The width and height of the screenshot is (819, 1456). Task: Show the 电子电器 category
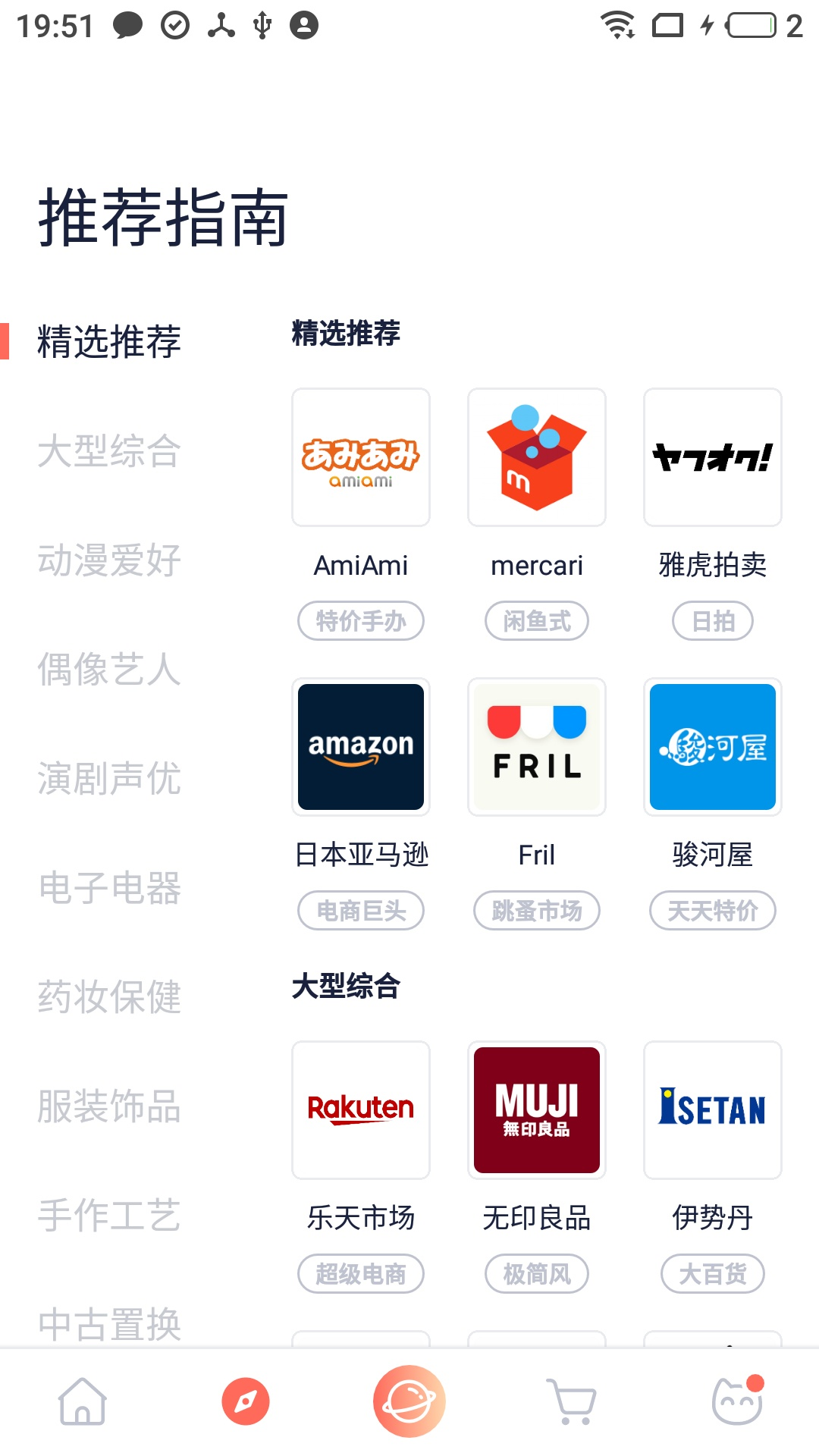109,888
